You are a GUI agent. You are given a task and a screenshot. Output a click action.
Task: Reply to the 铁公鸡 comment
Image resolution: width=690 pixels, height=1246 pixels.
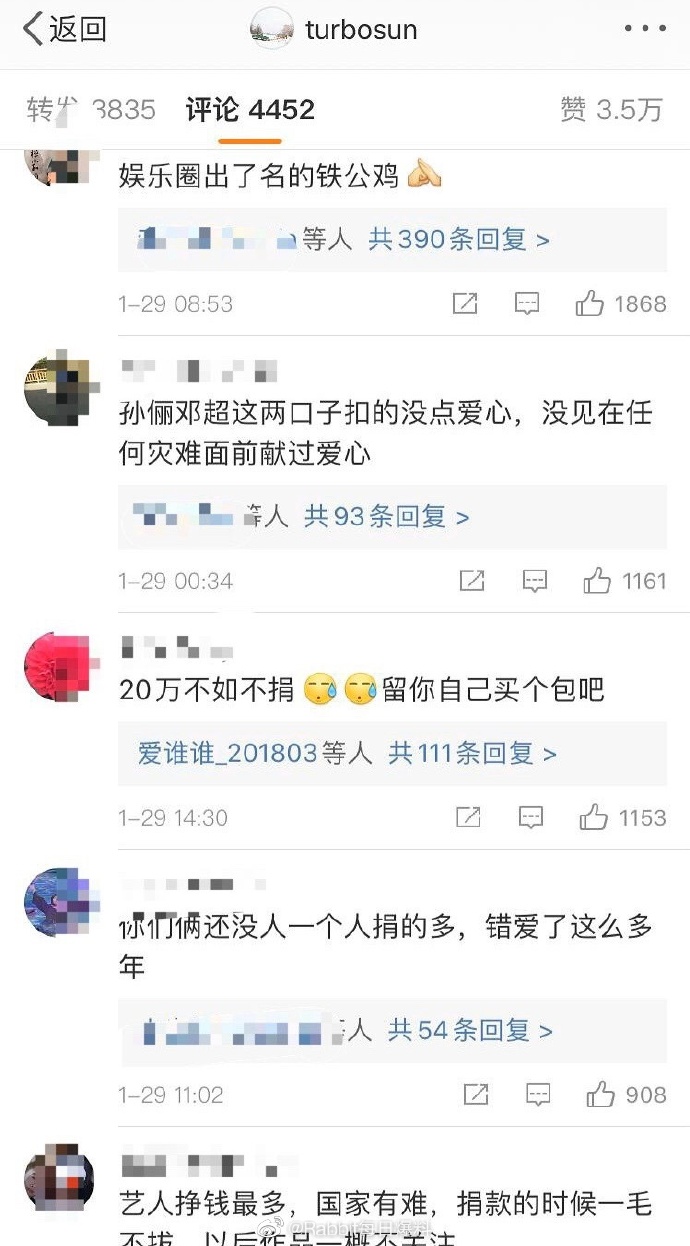pos(527,304)
